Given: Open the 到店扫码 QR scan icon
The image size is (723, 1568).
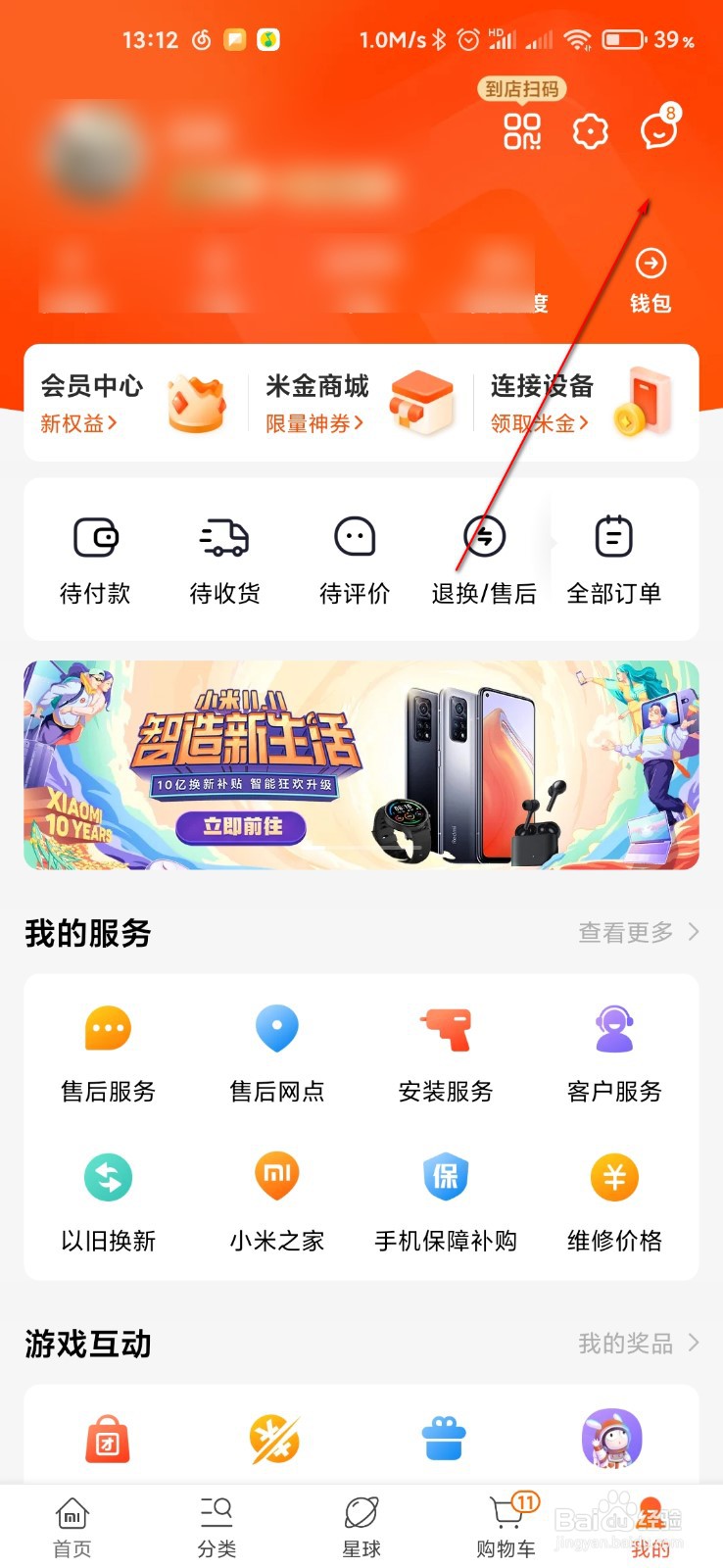Looking at the screenshot, I should tap(525, 128).
